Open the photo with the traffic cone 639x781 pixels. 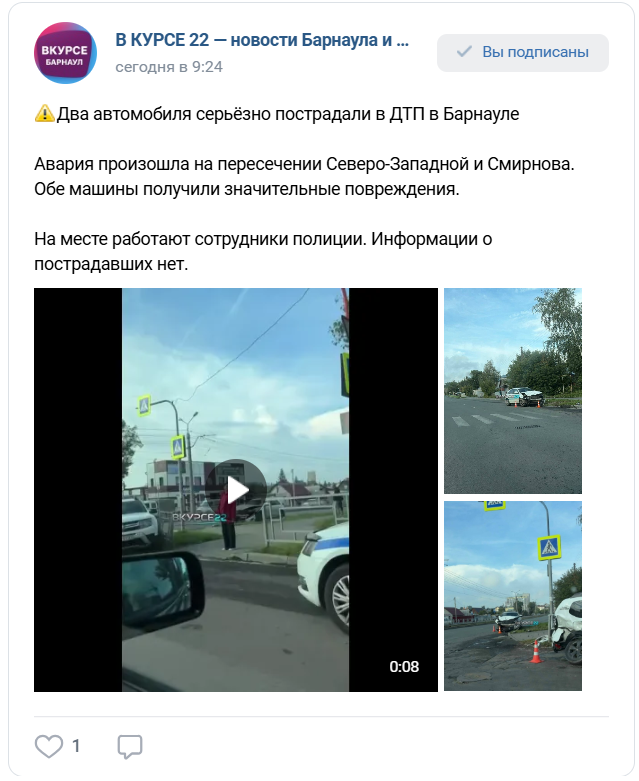(x=512, y=596)
